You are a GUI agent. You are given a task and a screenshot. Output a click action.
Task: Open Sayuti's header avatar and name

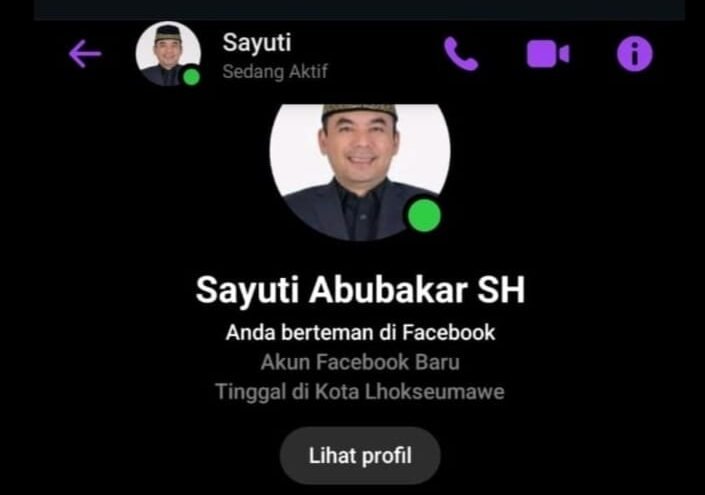click(x=230, y=55)
